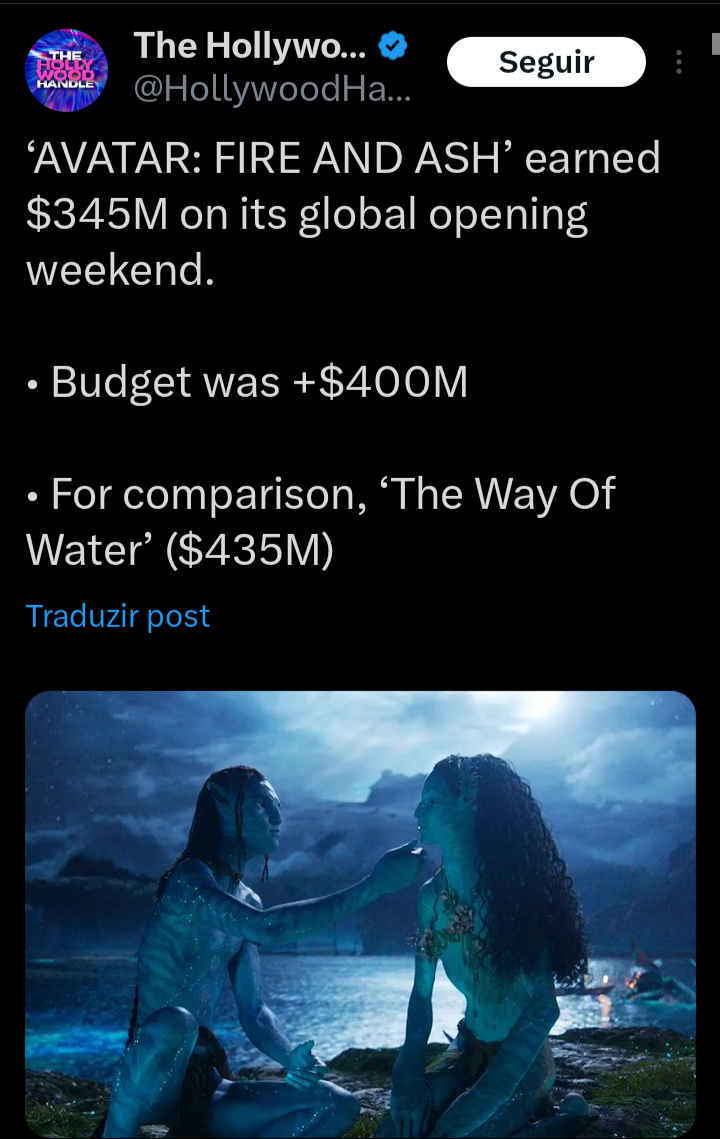The height and width of the screenshot is (1139, 720).
Task: Follow The Hollywood Handle with Seguir button
Action: 546,62
